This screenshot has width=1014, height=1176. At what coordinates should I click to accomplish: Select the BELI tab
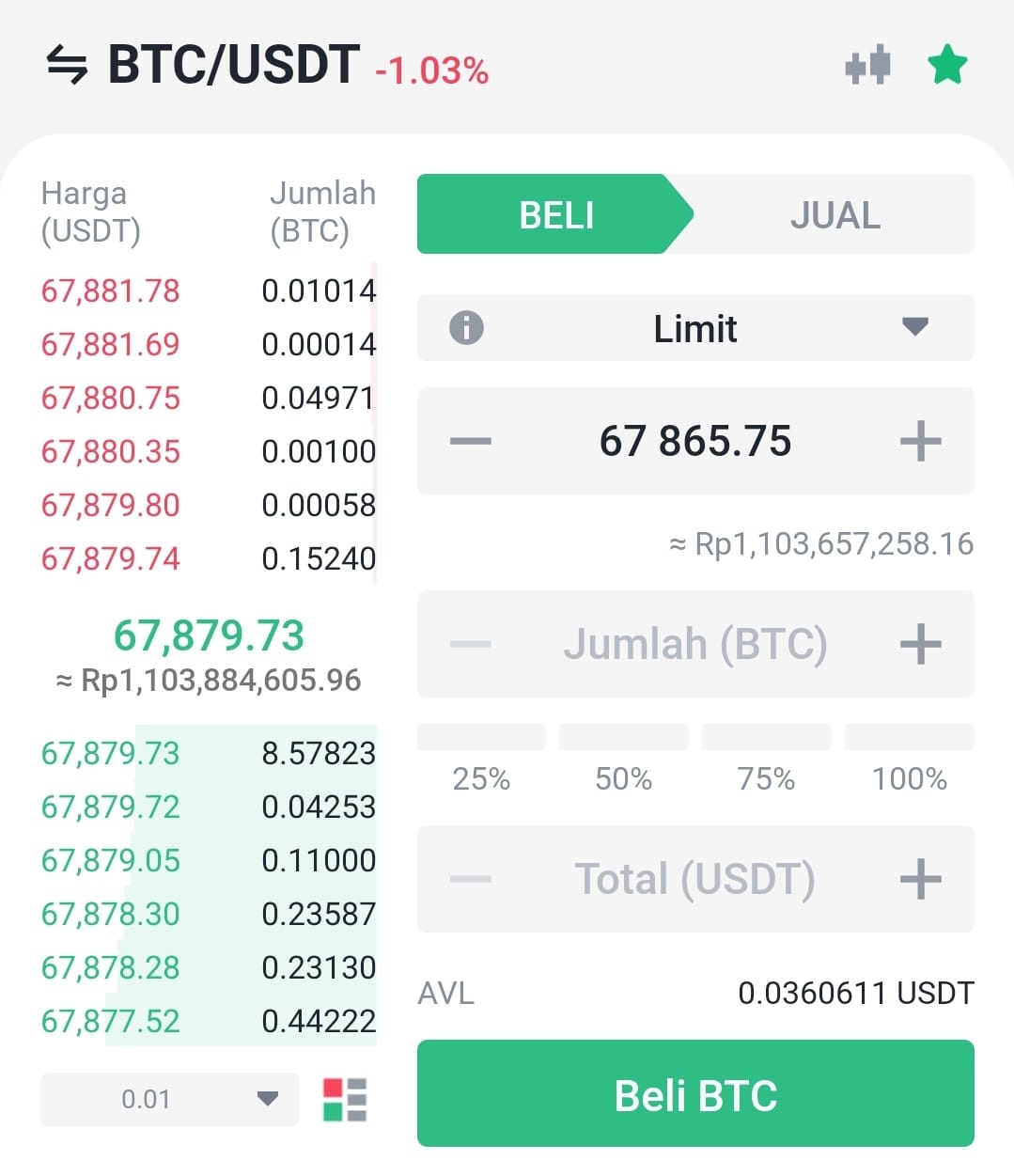[x=556, y=215]
